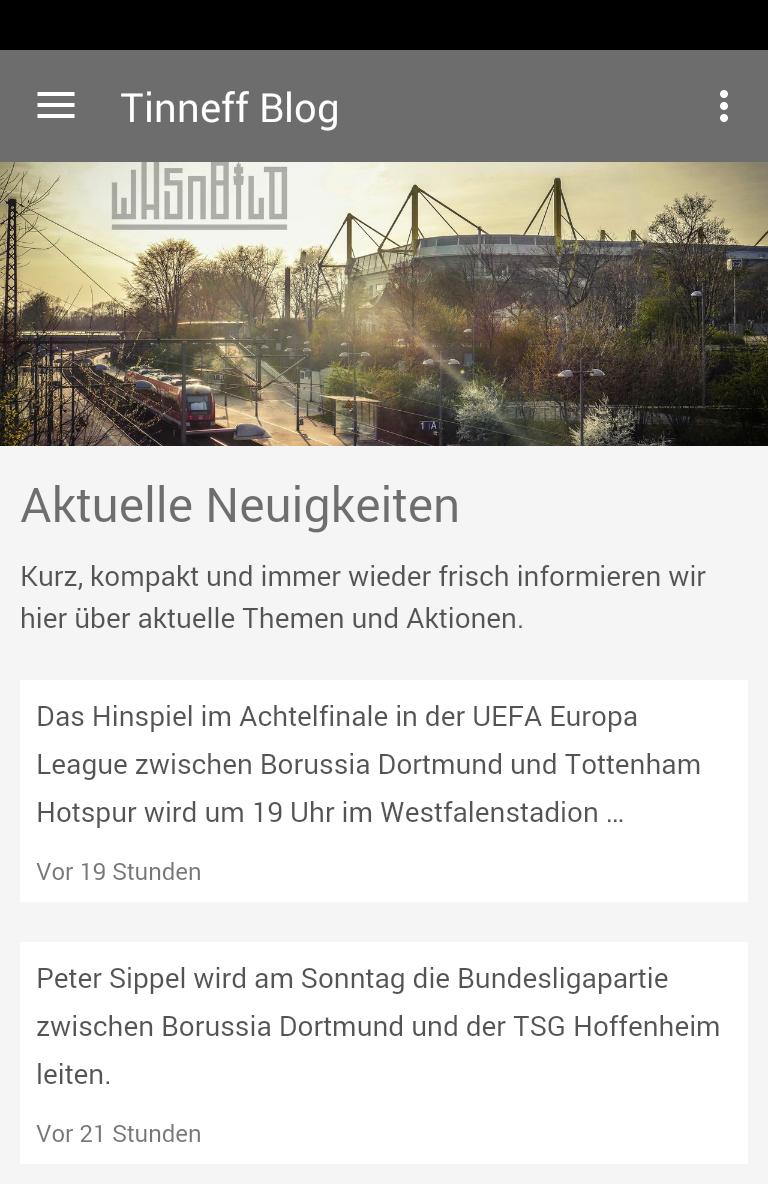
Task: Tap the action overflow in the toolbar
Action: [723, 105]
